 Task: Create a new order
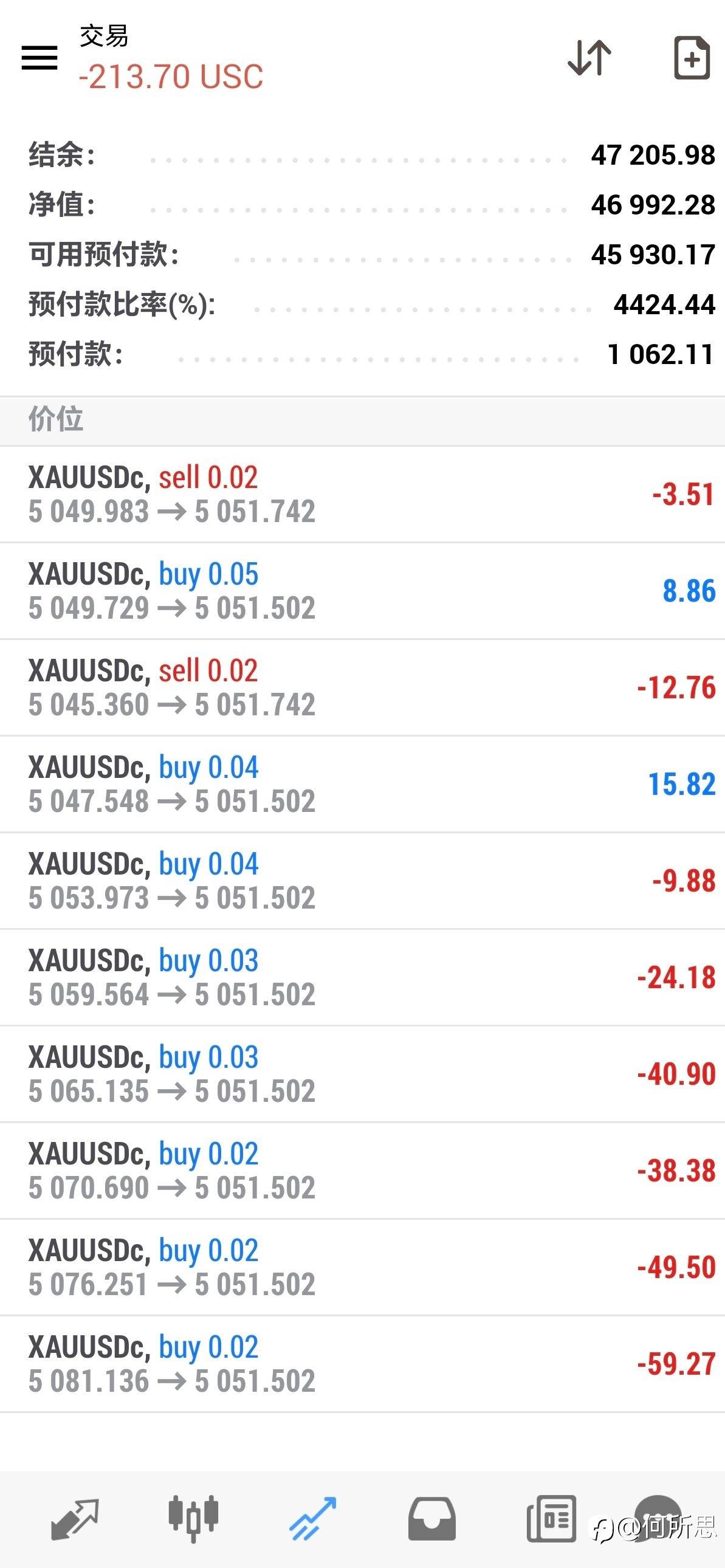click(692, 58)
